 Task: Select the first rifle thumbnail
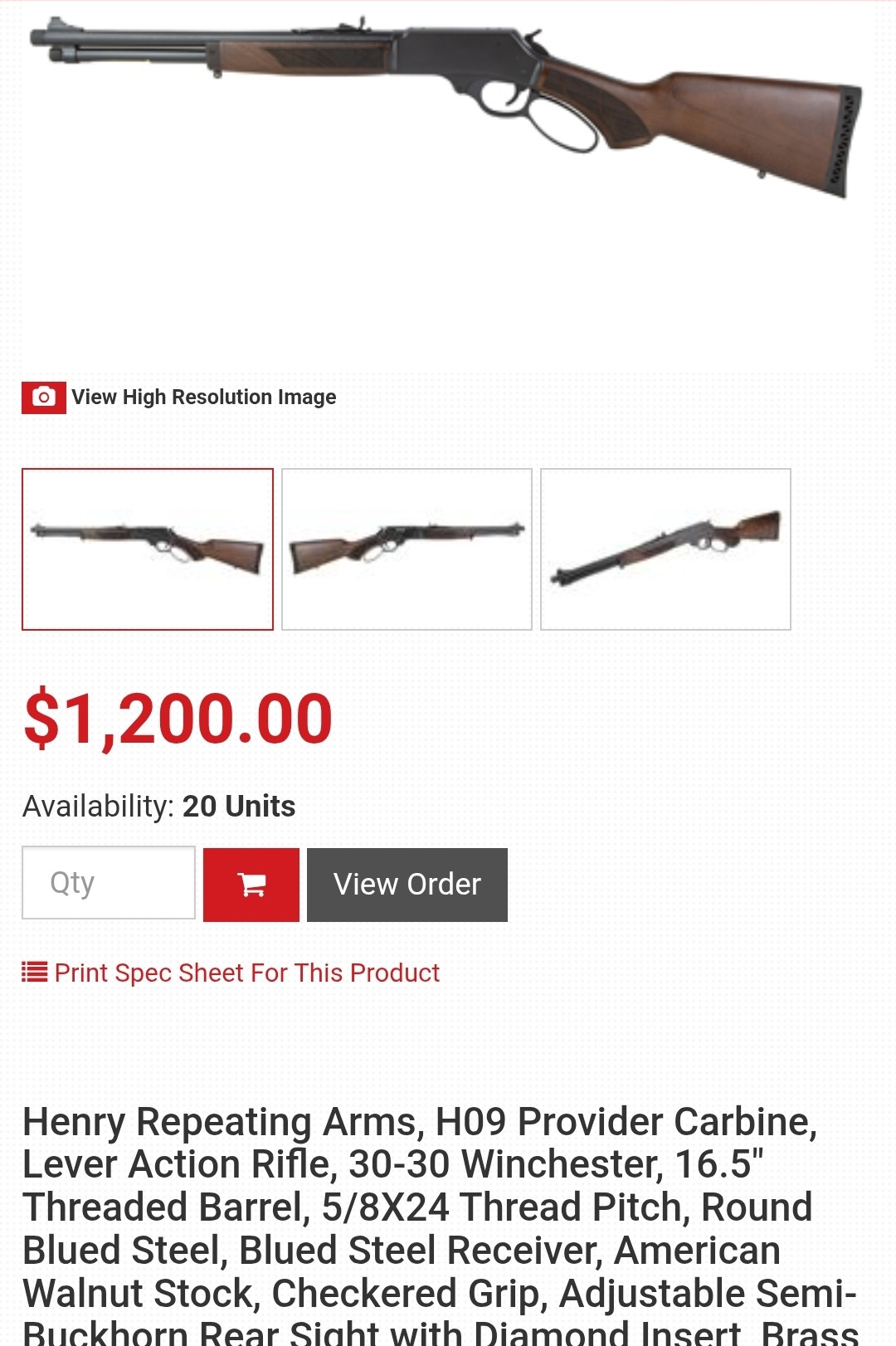click(148, 549)
